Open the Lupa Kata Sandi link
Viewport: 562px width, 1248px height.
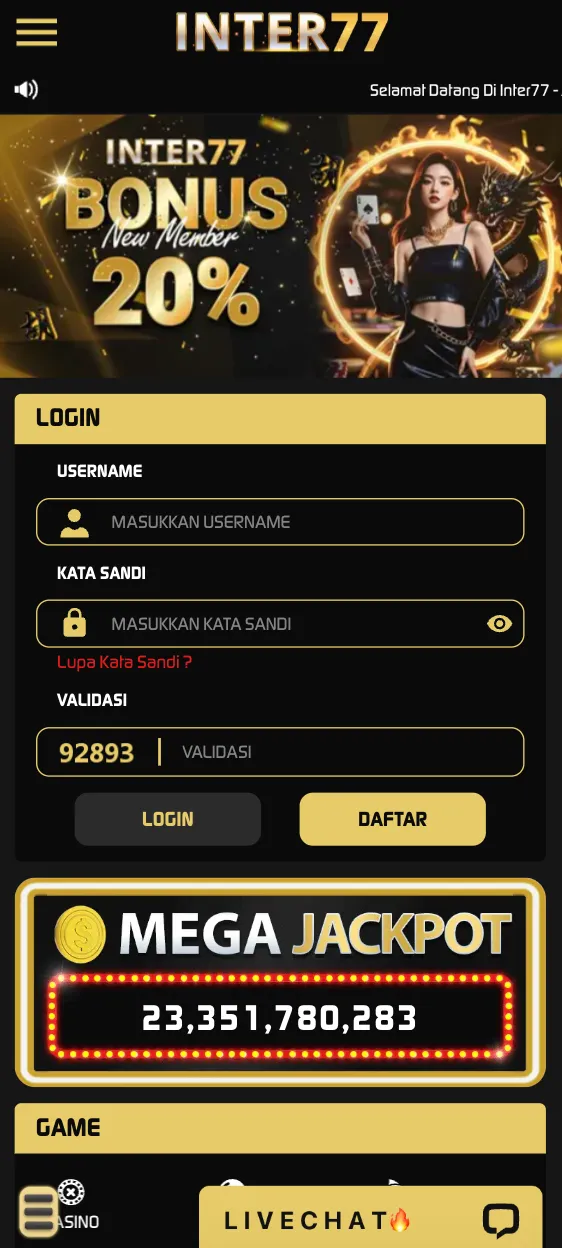click(x=124, y=662)
